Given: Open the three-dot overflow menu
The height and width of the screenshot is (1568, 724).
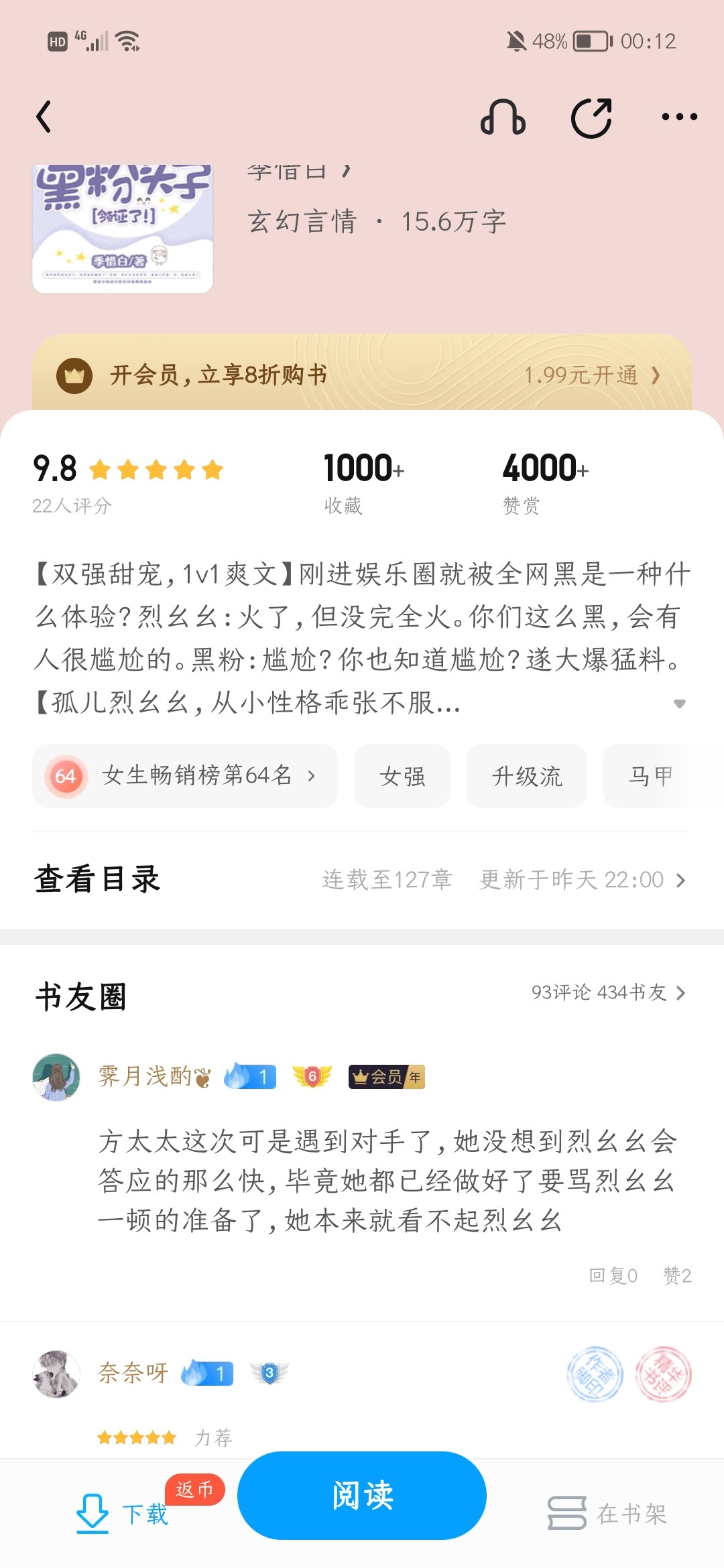Looking at the screenshot, I should pyautogui.click(x=679, y=117).
